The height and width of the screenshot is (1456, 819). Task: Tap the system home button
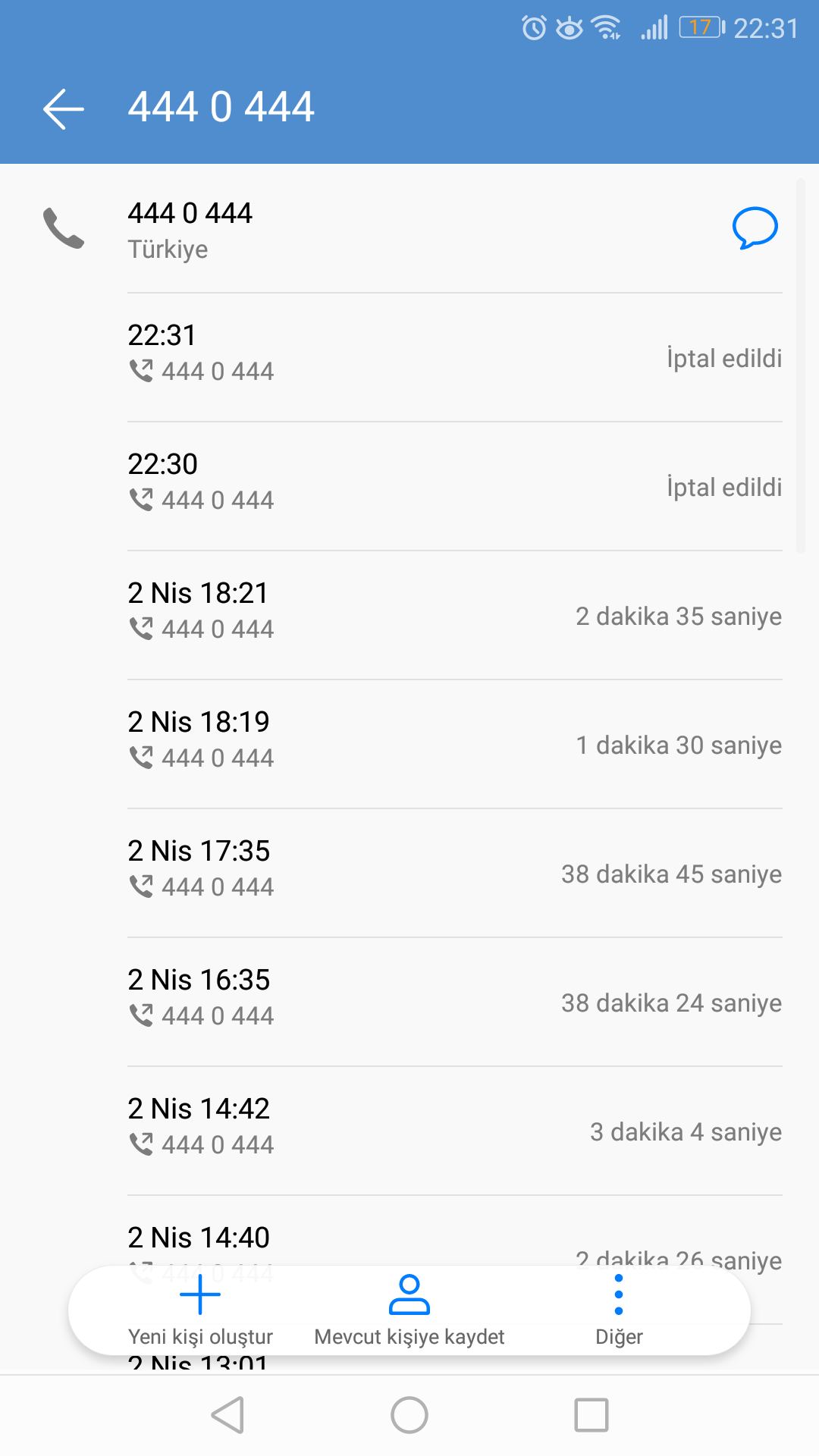[409, 1415]
